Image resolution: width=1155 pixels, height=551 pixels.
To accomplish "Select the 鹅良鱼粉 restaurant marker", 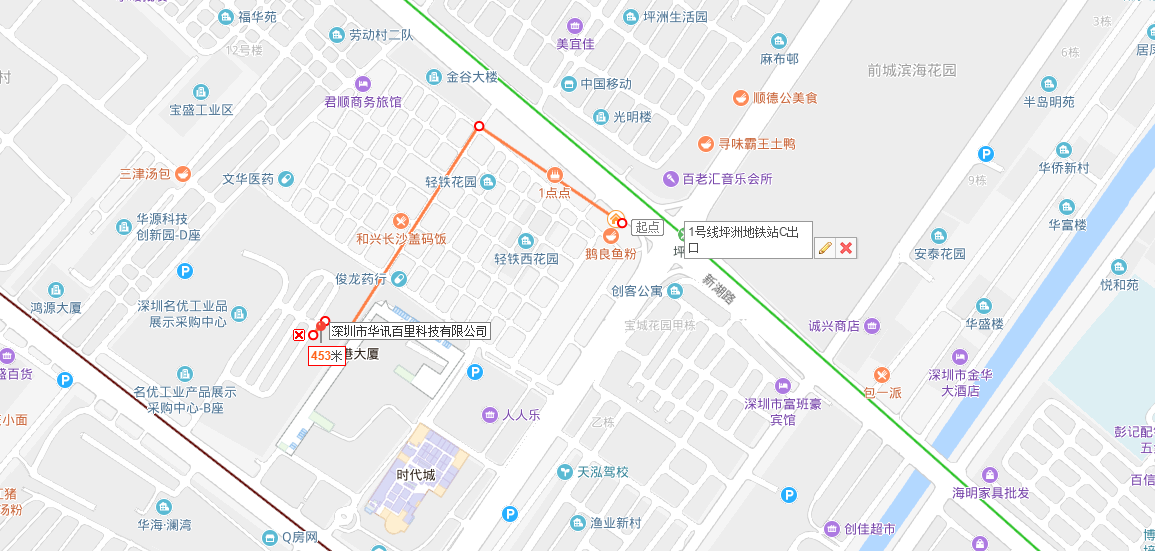I will (611, 235).
